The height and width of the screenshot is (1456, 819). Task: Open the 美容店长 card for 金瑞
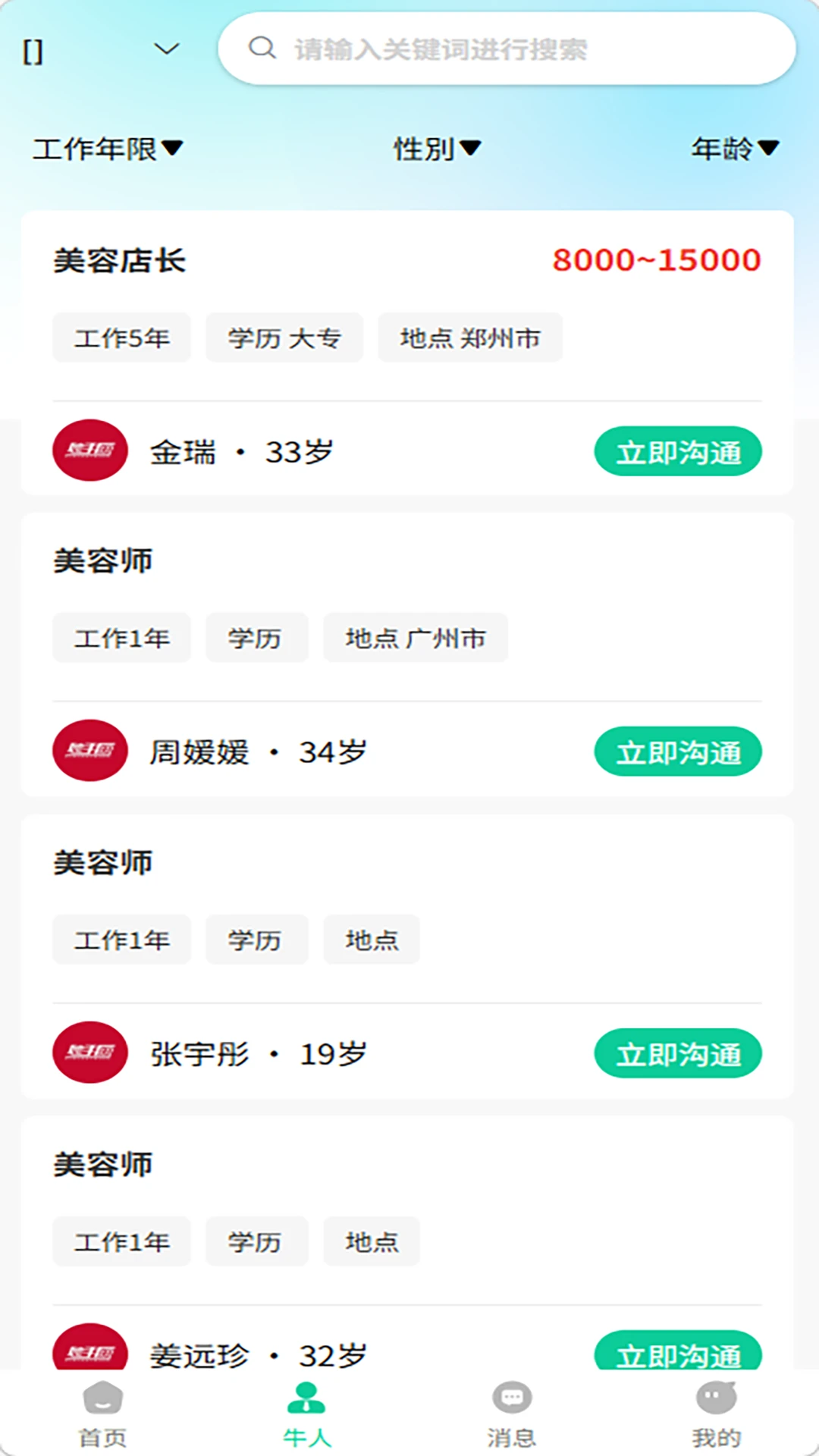coord(407,353)
